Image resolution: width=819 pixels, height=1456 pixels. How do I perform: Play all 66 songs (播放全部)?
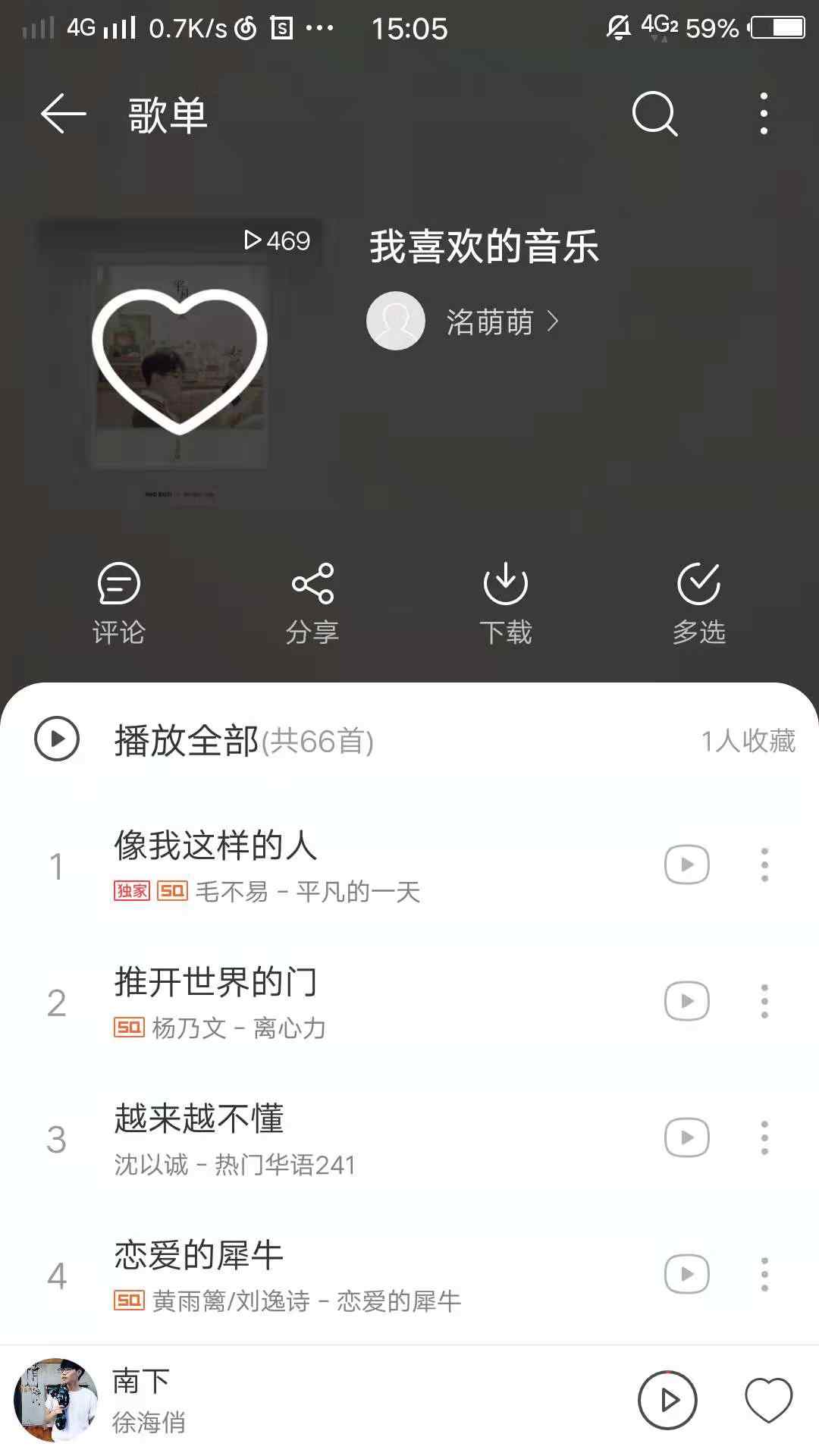186,740
